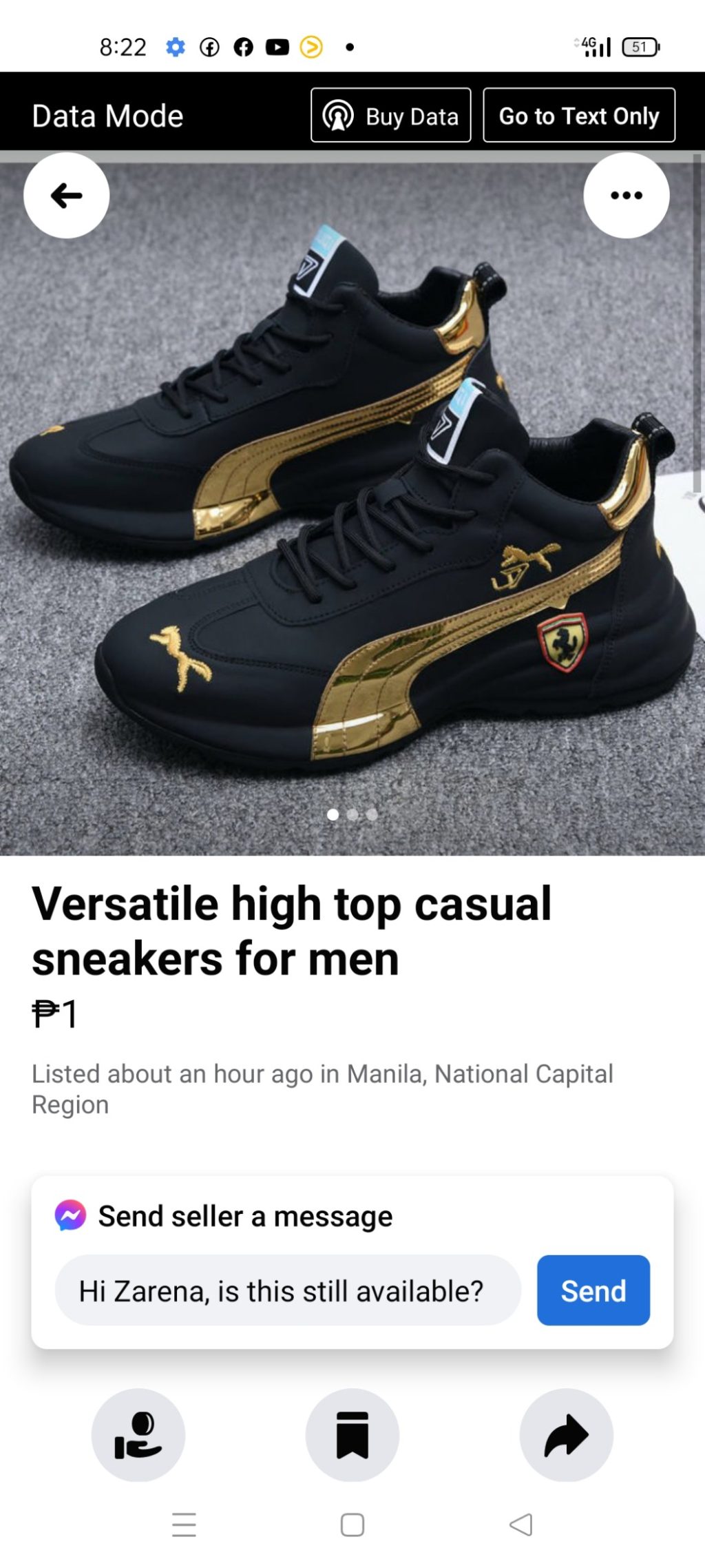
Task: Tap the system home button
Action: pyautogui.click(x=352, y=1525)
